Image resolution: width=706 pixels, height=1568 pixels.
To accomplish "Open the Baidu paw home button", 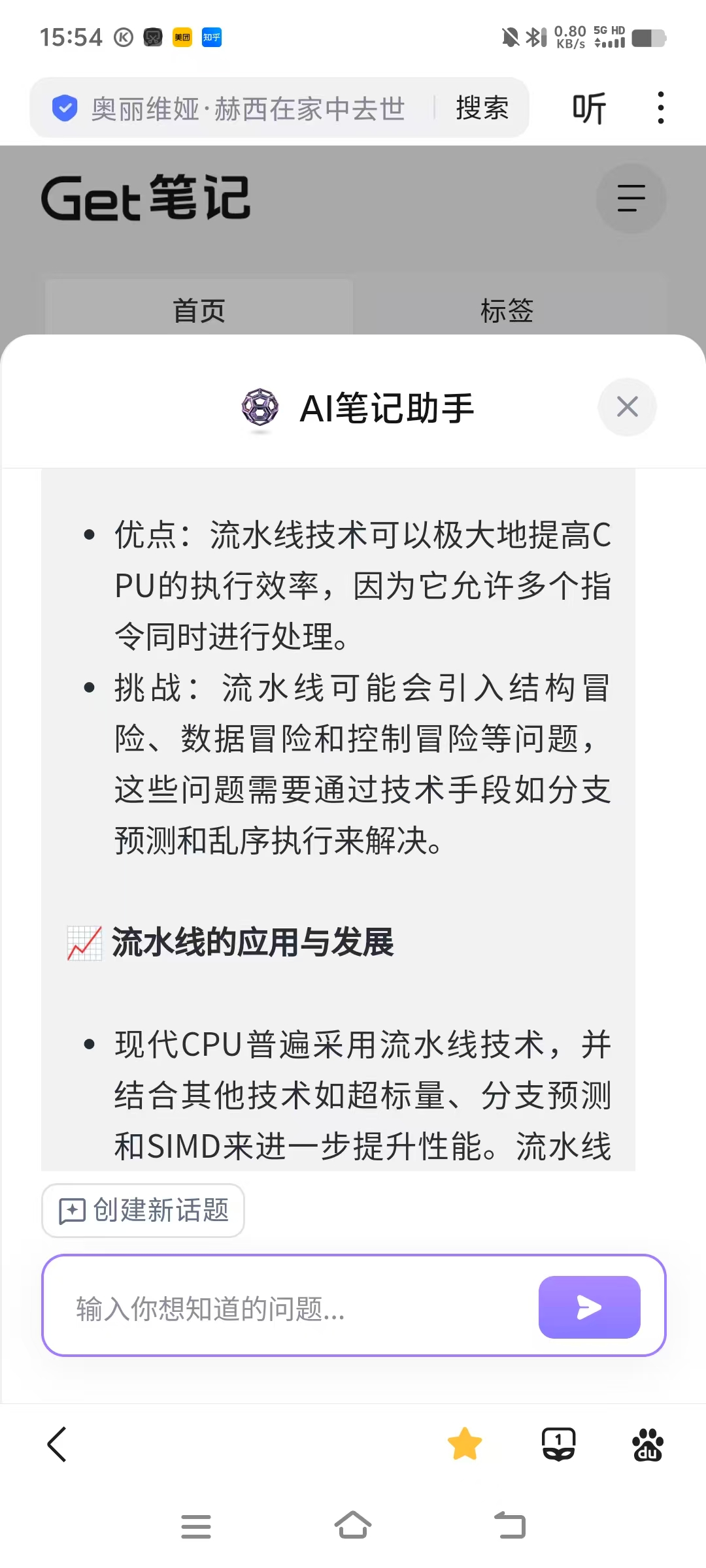I will [x=647, y=1444].
